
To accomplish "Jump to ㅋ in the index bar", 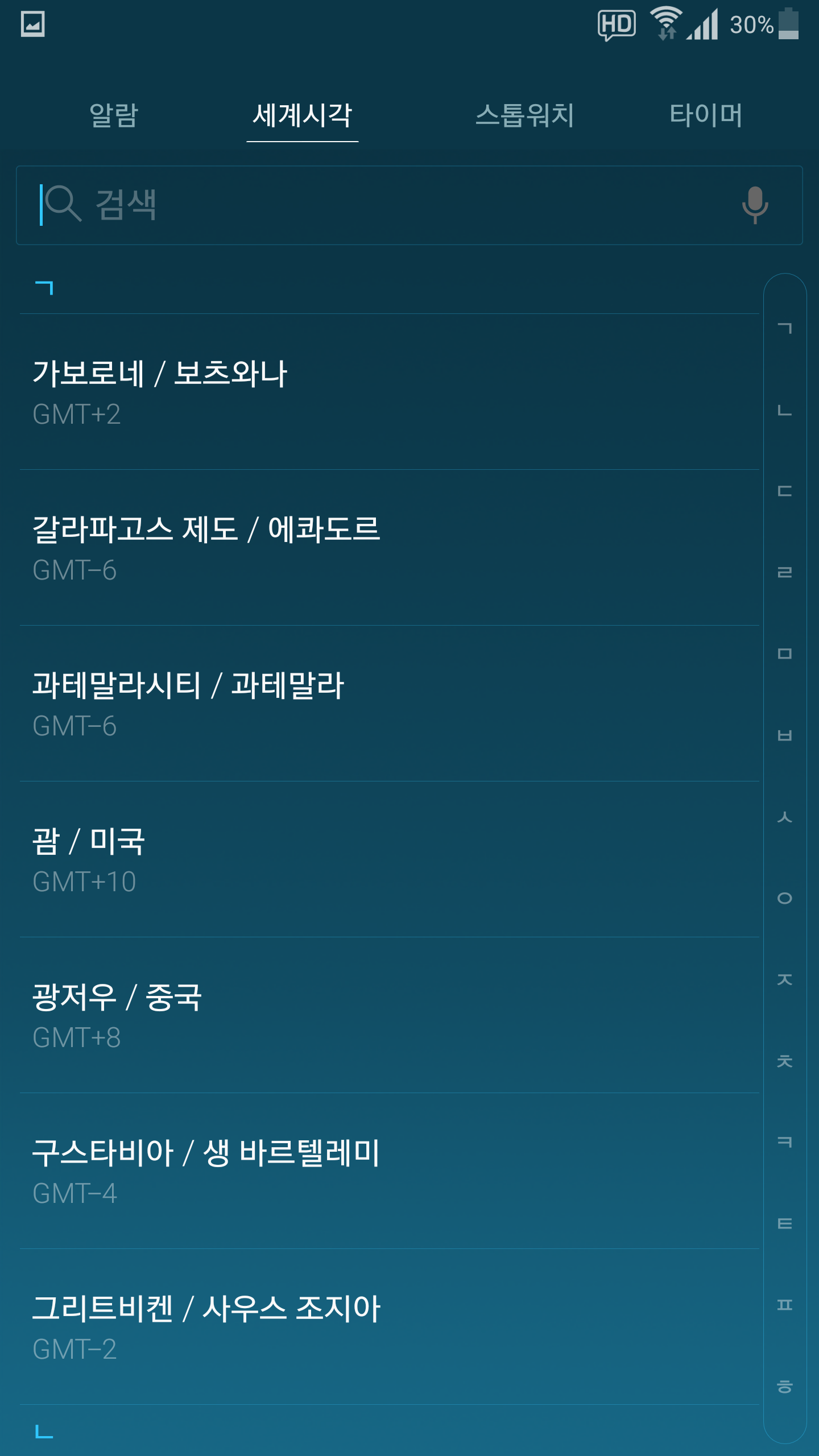I will pos(785,1142).
